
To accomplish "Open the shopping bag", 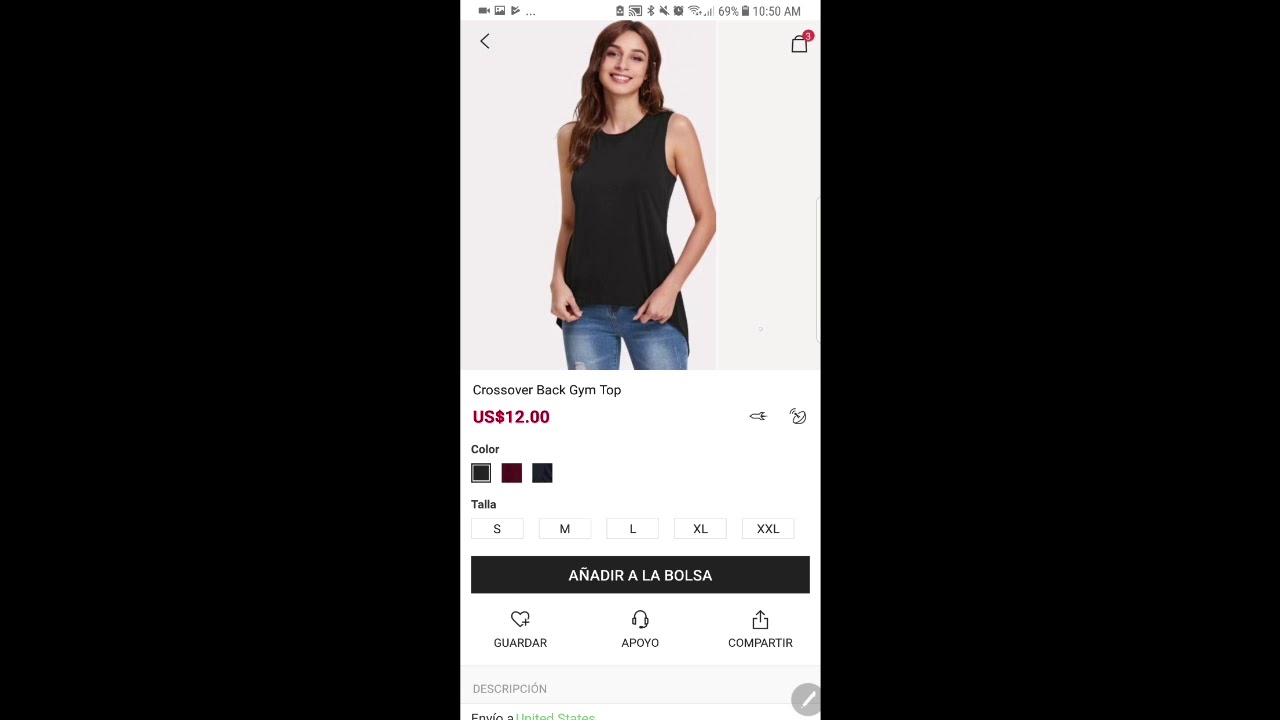I will 799,44.
